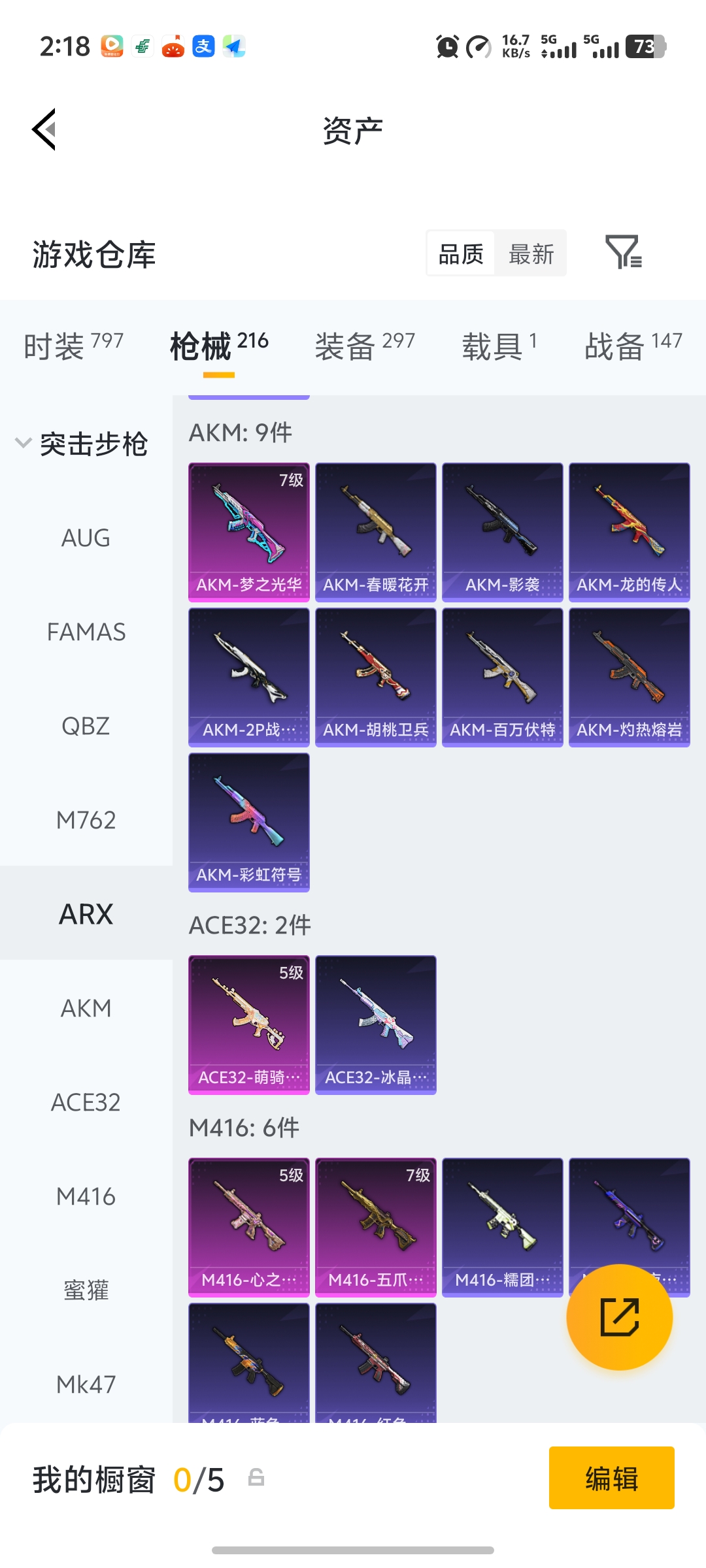Select AUG in the side list

pos(86,538)
